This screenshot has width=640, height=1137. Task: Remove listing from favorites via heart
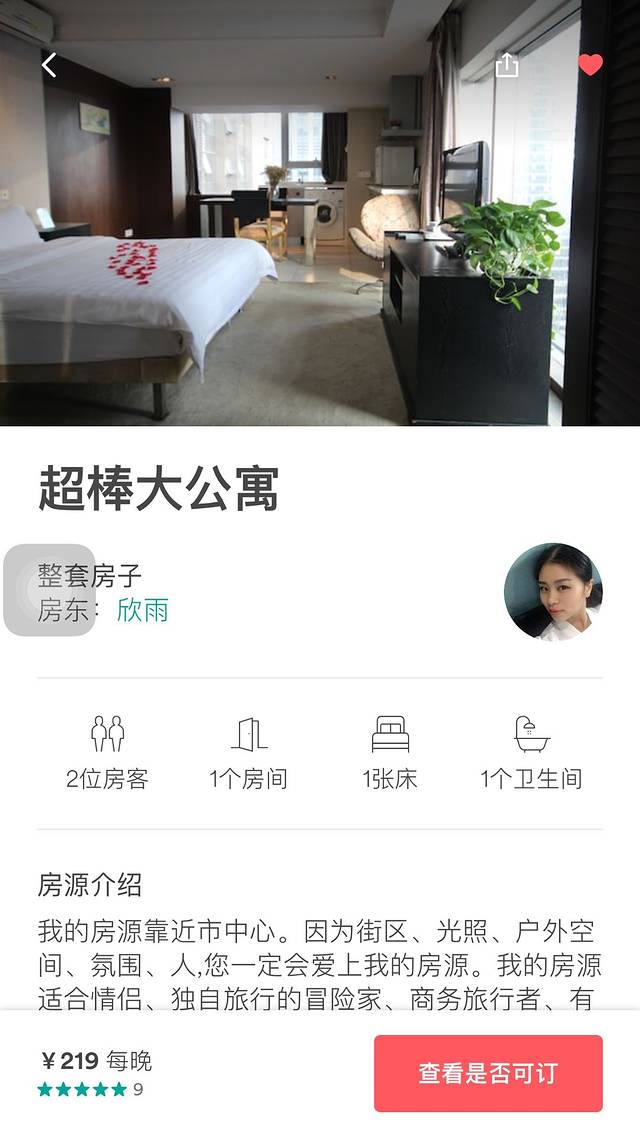point(591,65)
